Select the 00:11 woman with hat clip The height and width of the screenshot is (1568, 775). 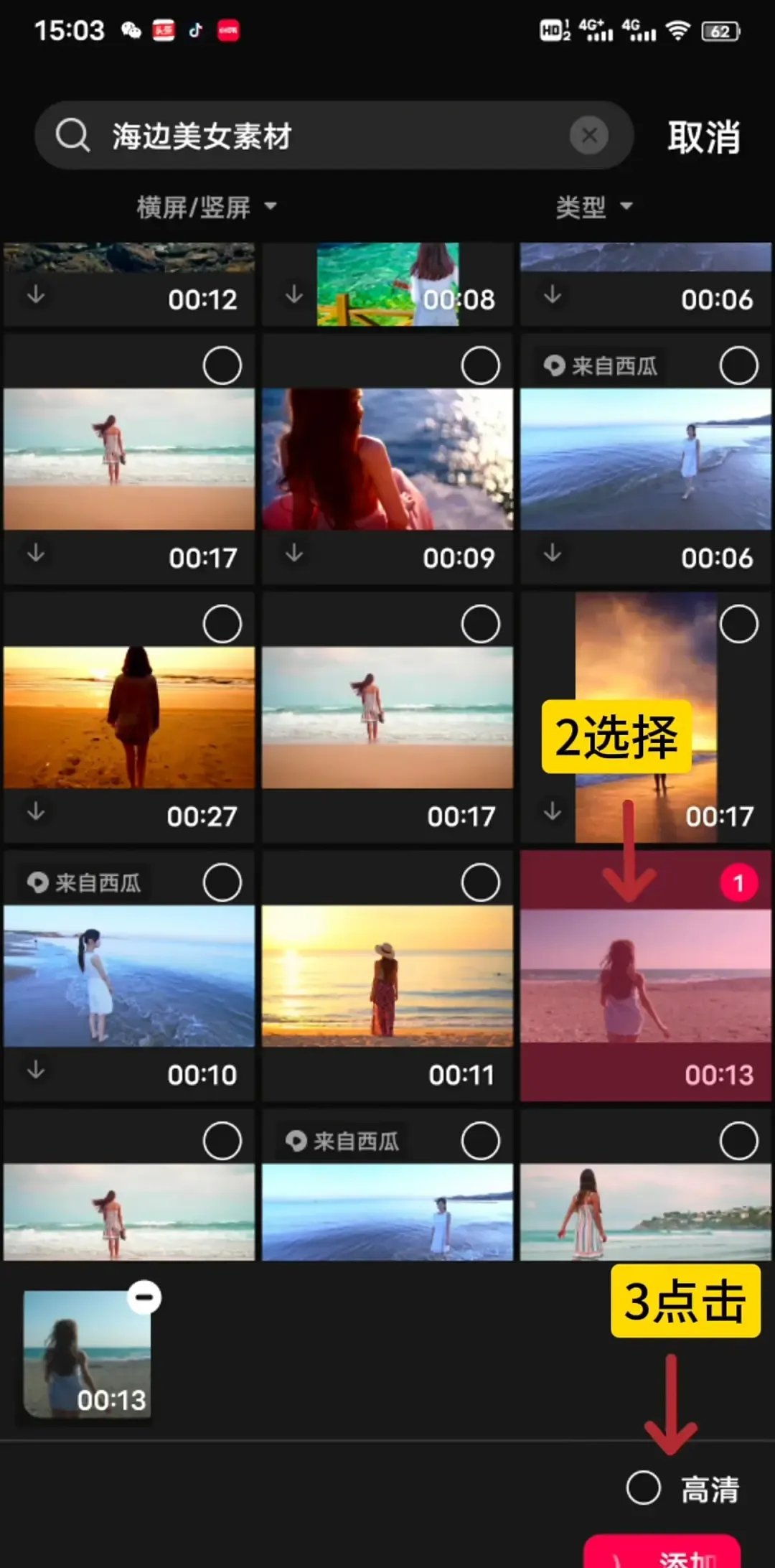pyautogui.click(x=480, y=882)
